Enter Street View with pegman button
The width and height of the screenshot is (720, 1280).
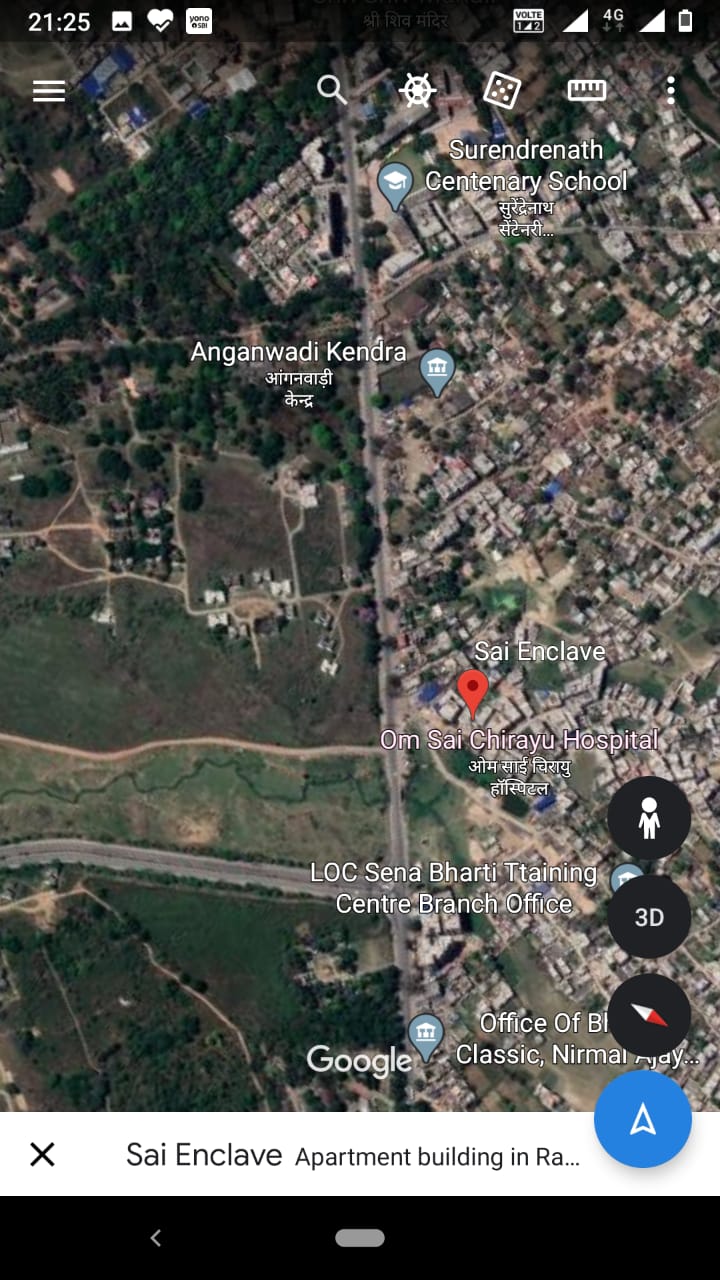click(x=649, y=818)
